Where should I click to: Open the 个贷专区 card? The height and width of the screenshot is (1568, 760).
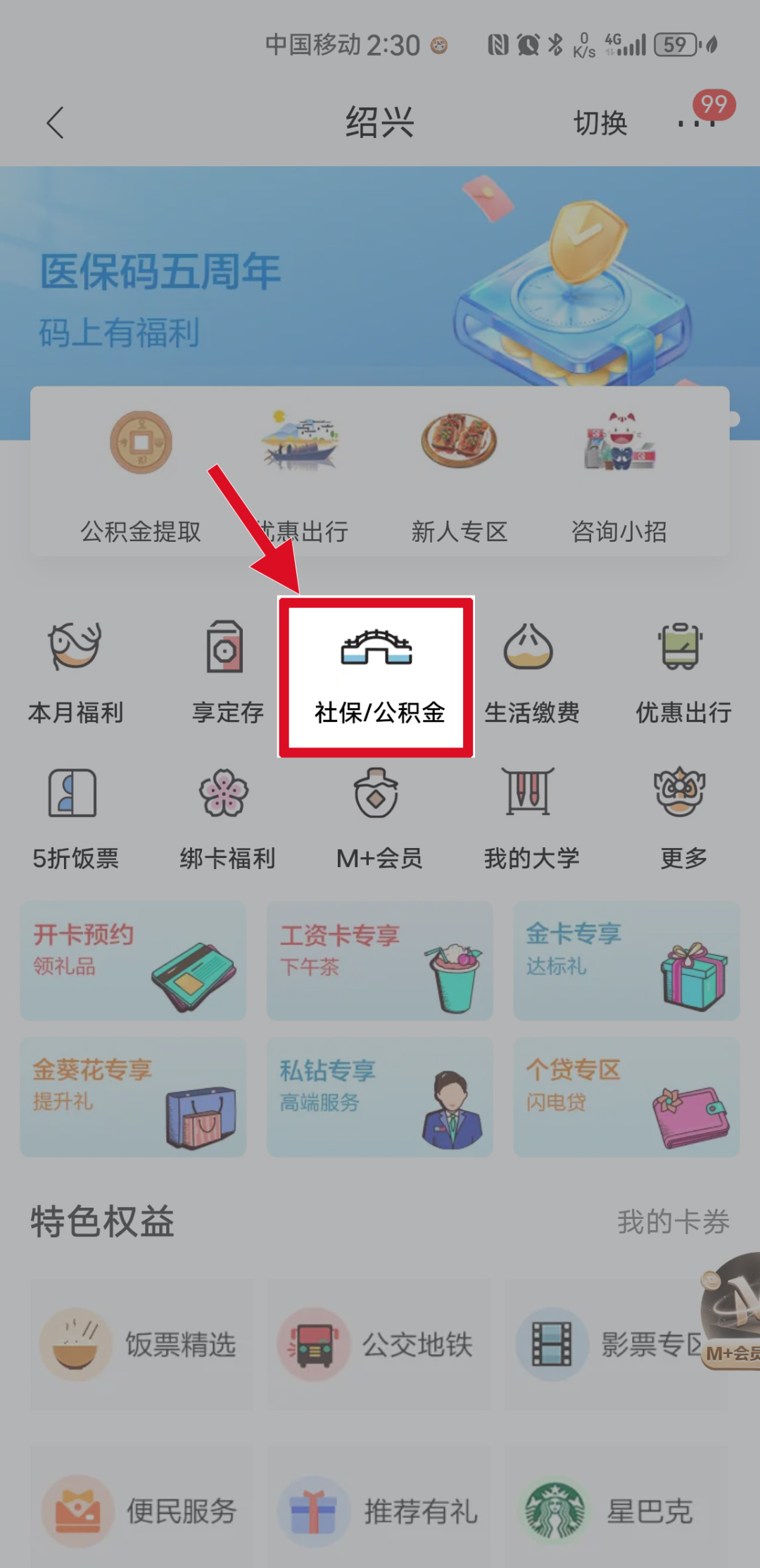626,1096
